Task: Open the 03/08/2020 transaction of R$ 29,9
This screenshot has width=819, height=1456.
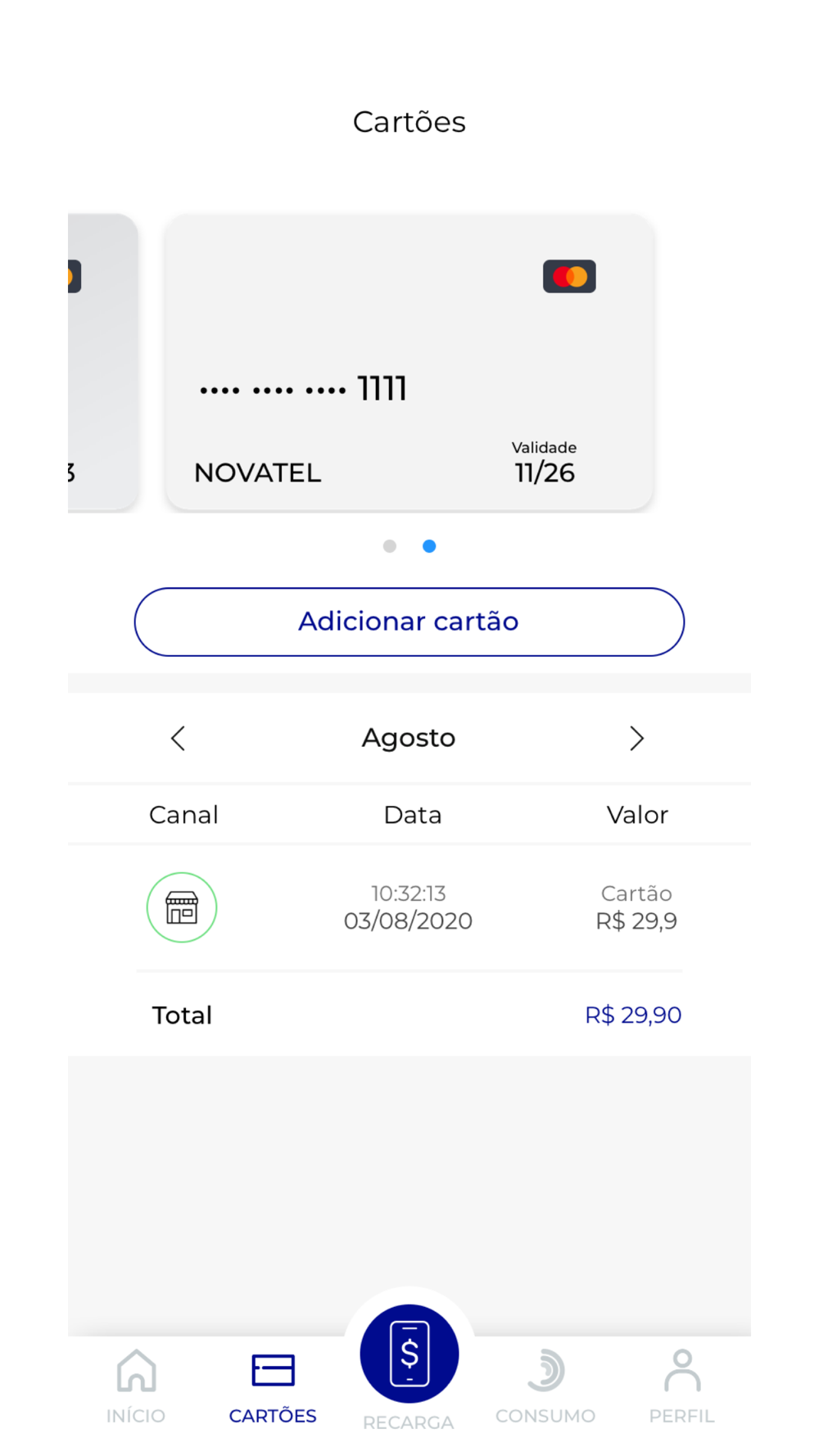Action: click(x=409, y=907)
